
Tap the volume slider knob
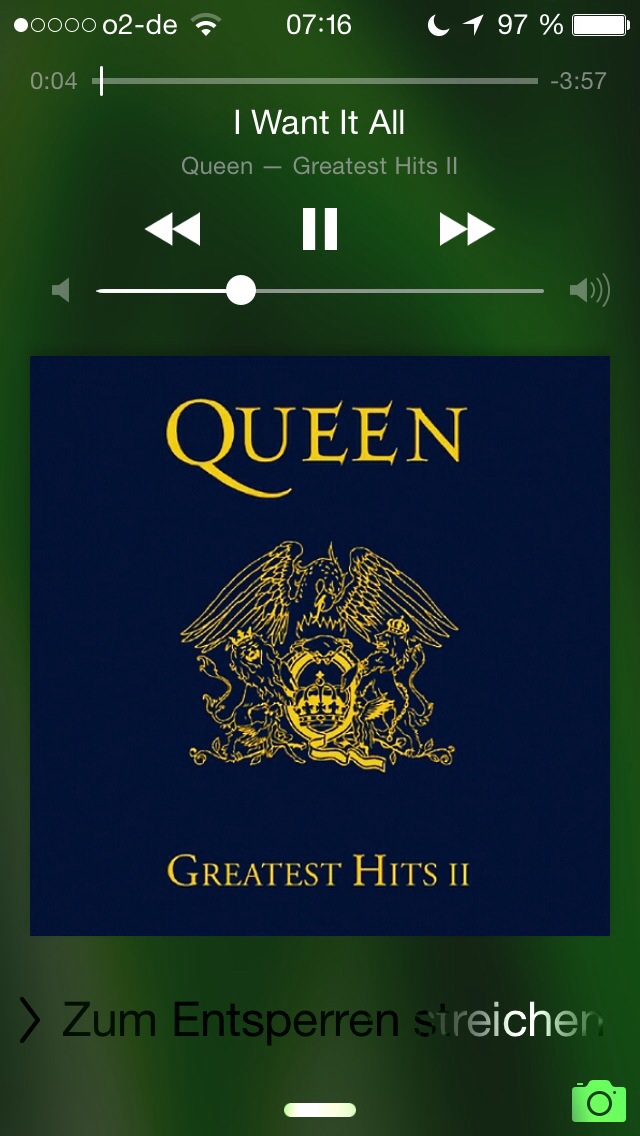(x=241, y=291)
